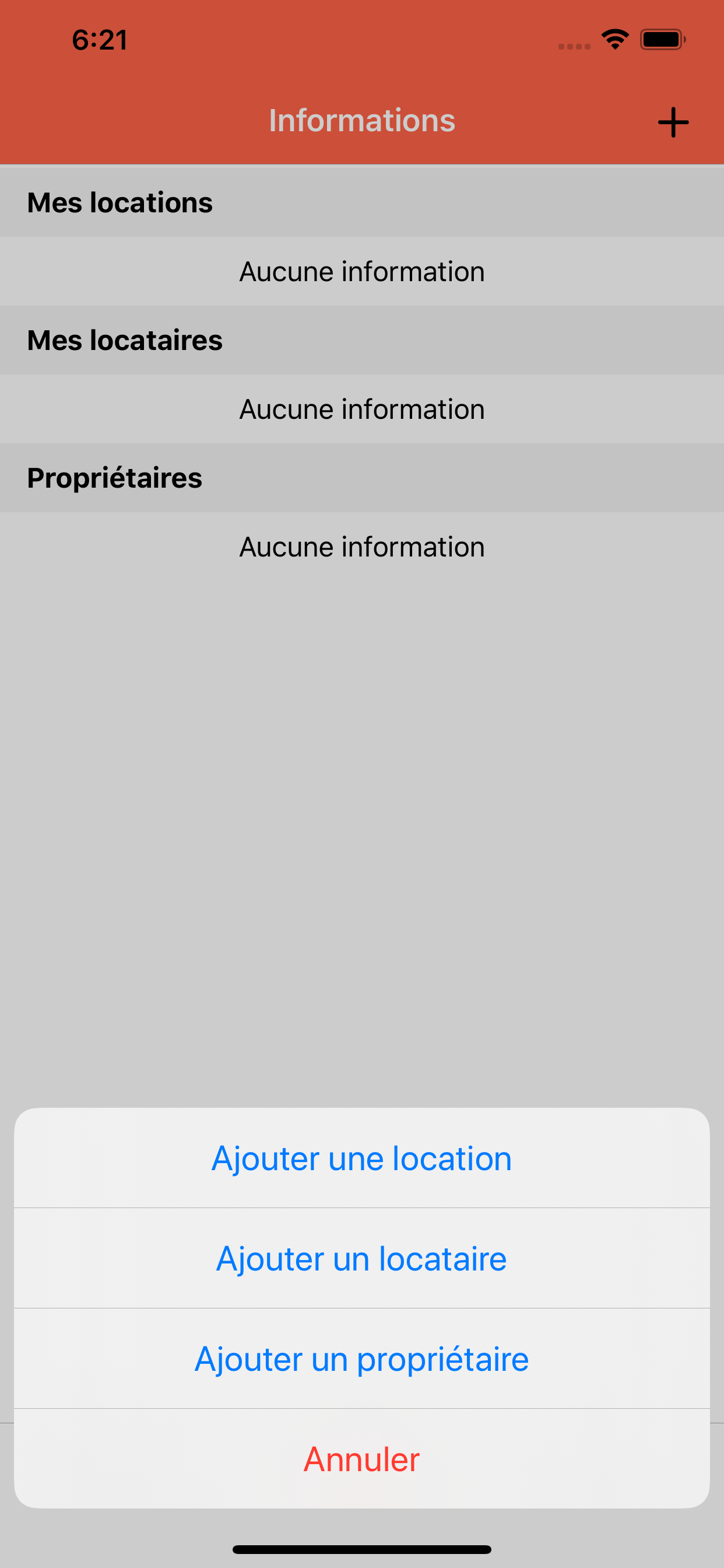Screen dimensions: 724x1568
Task: Tap the plus icon to add information
Action: click(x=673, y=122)
